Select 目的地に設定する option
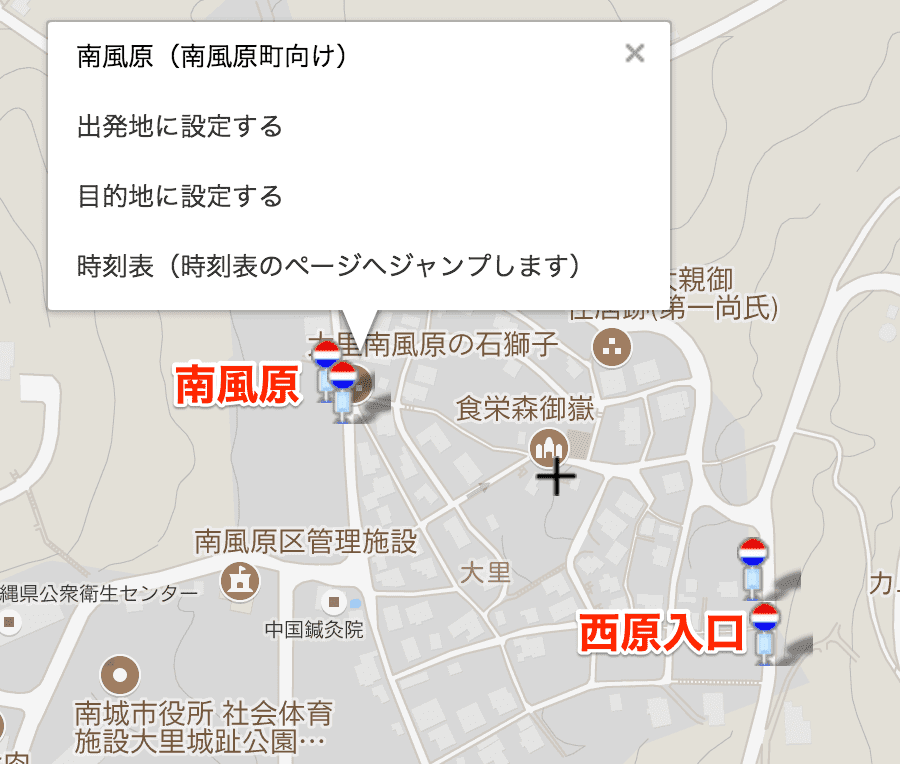This screenshot has width=900, height=764. coord(180,196)
